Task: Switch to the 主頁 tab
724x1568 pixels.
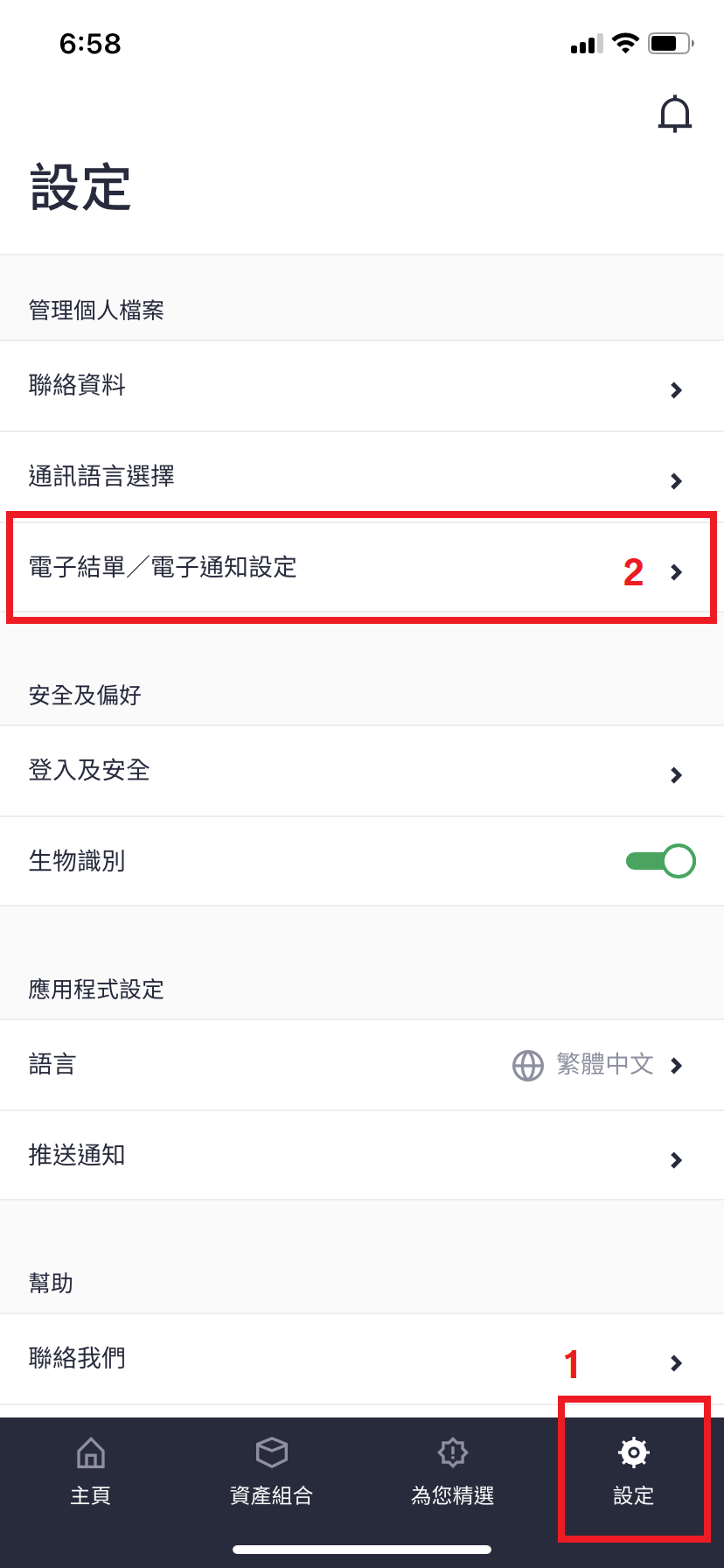Action: [x=91, y=1472]
